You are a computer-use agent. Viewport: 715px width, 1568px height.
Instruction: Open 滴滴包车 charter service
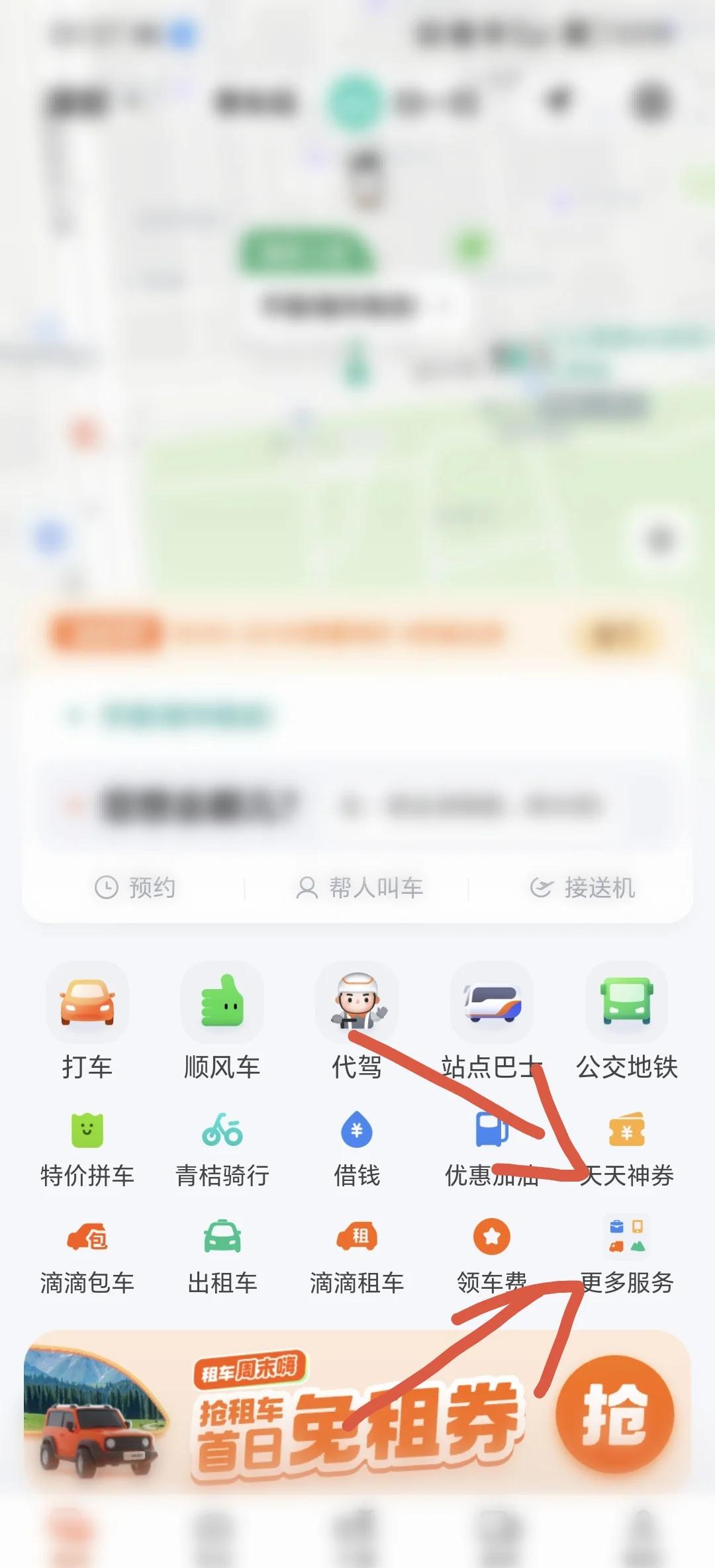(x=87, y=1257)
